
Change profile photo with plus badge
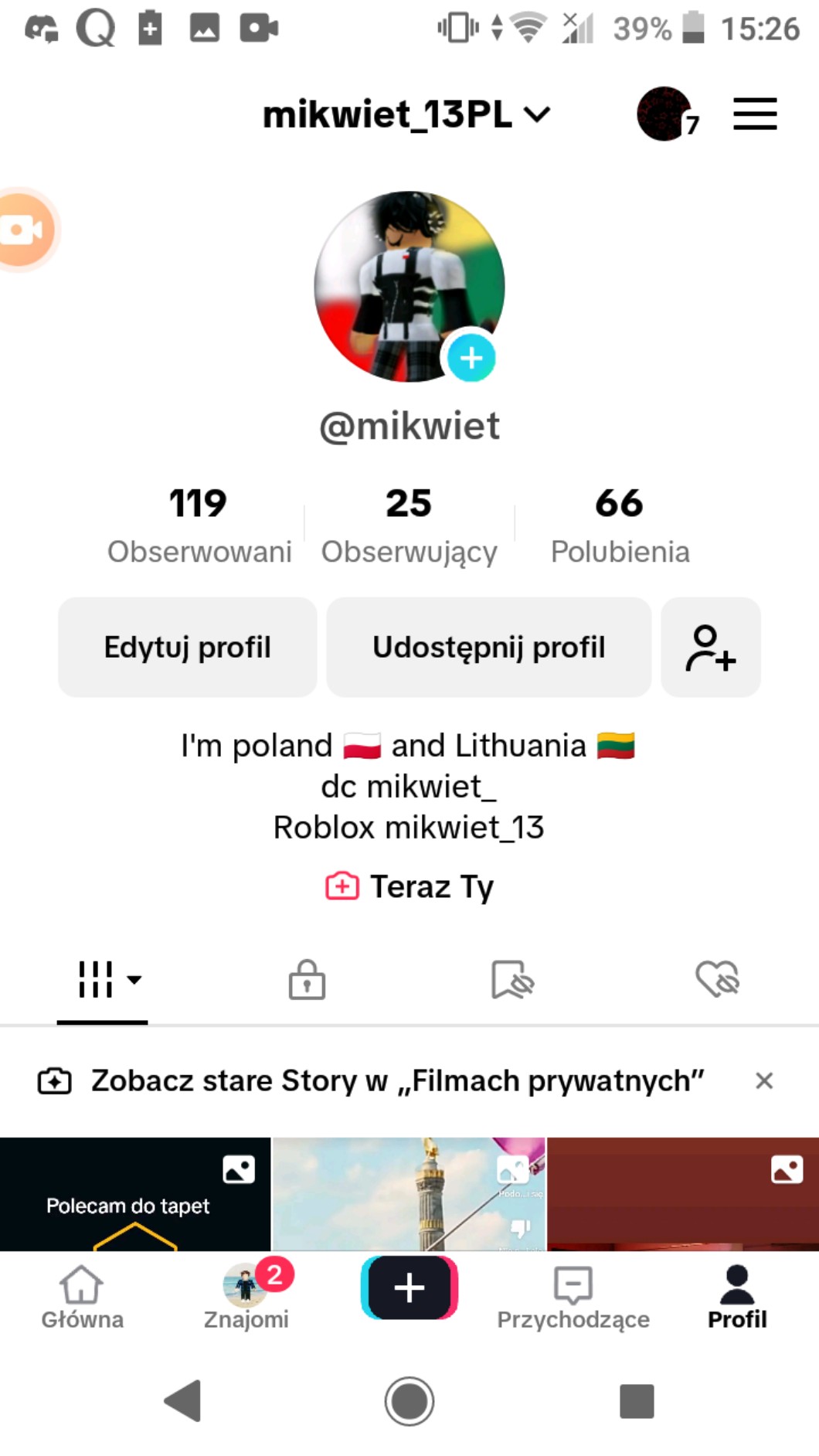coord(471,358)
